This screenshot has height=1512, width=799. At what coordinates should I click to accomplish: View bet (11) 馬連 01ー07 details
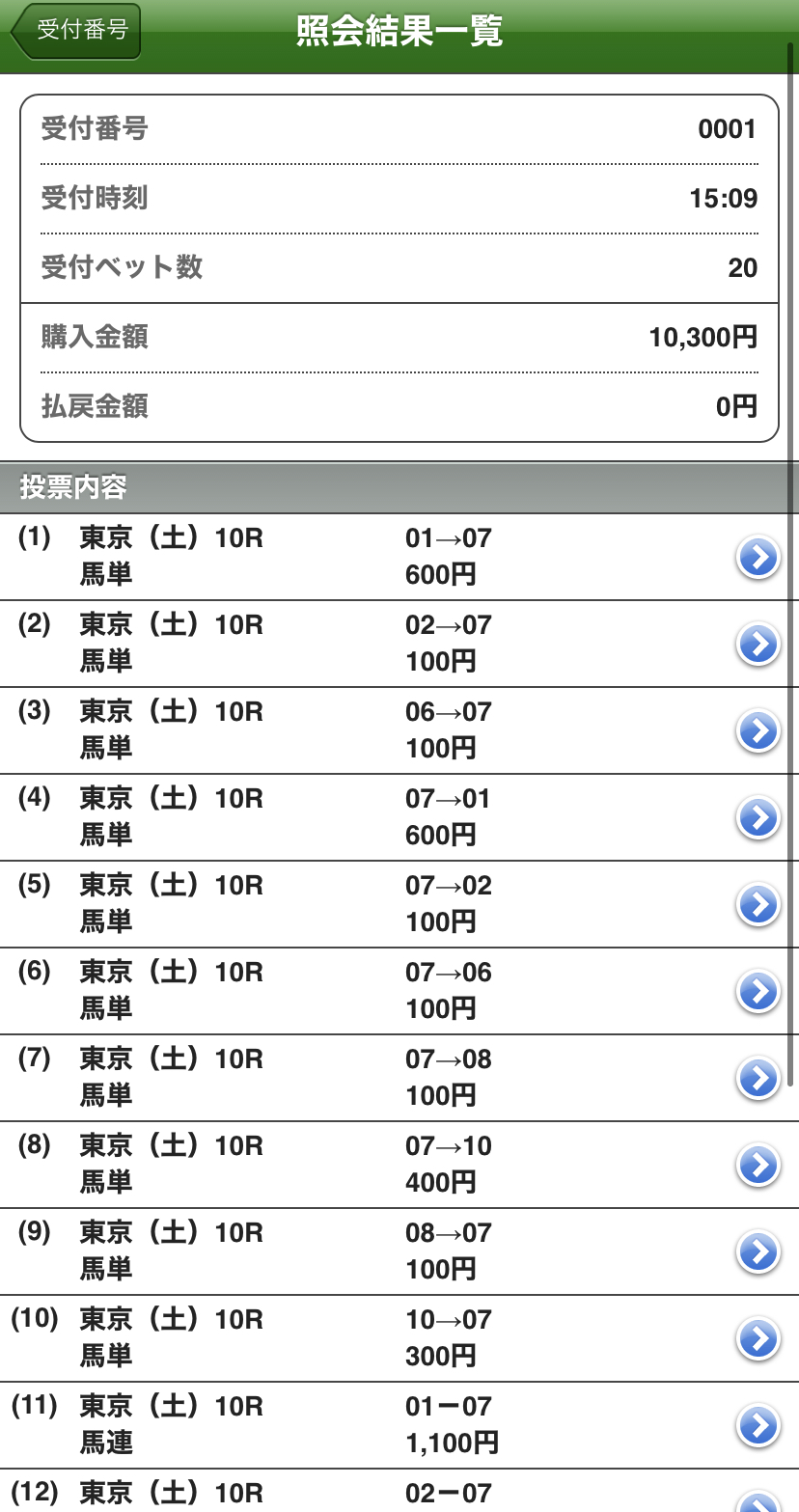tap(399, 1425)
